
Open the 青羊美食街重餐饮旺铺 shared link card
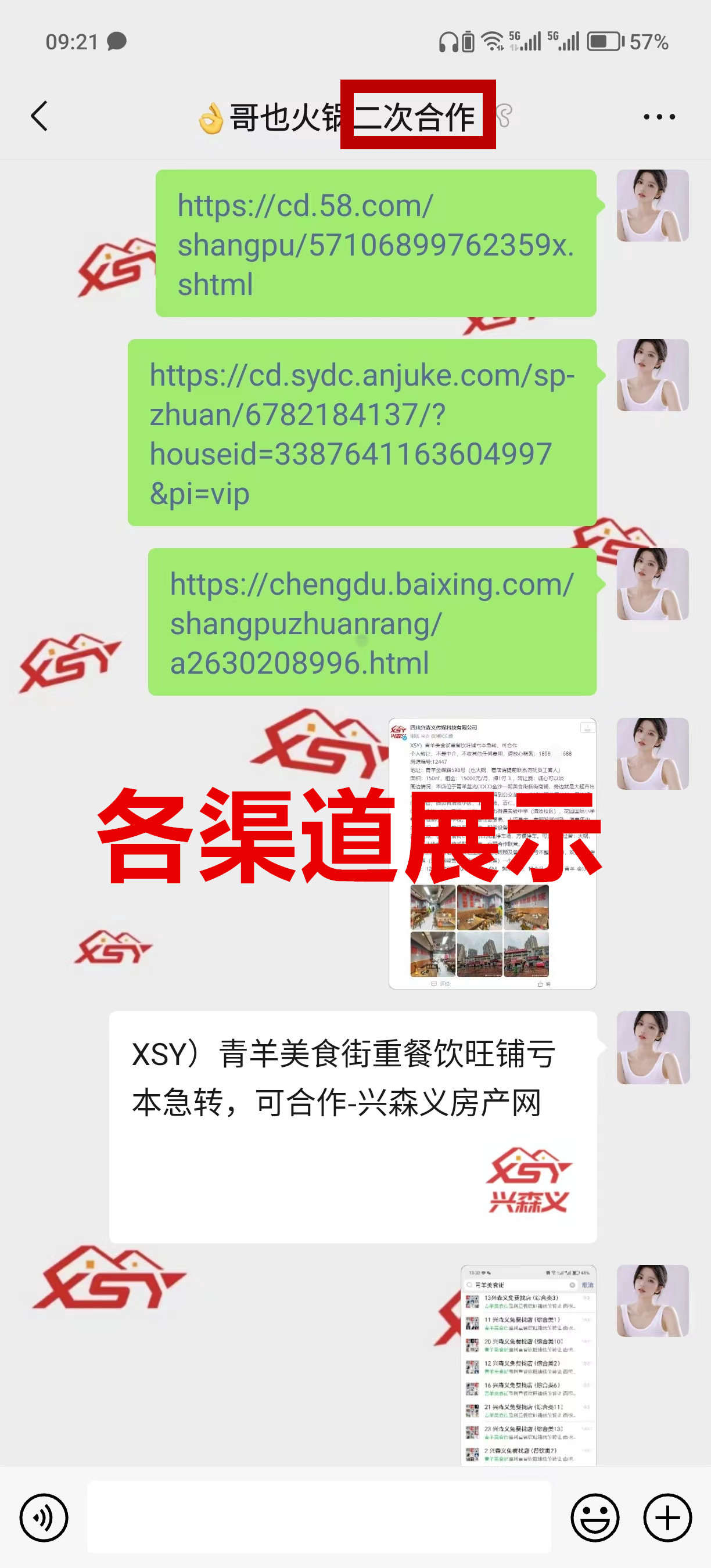(353, 1127)
